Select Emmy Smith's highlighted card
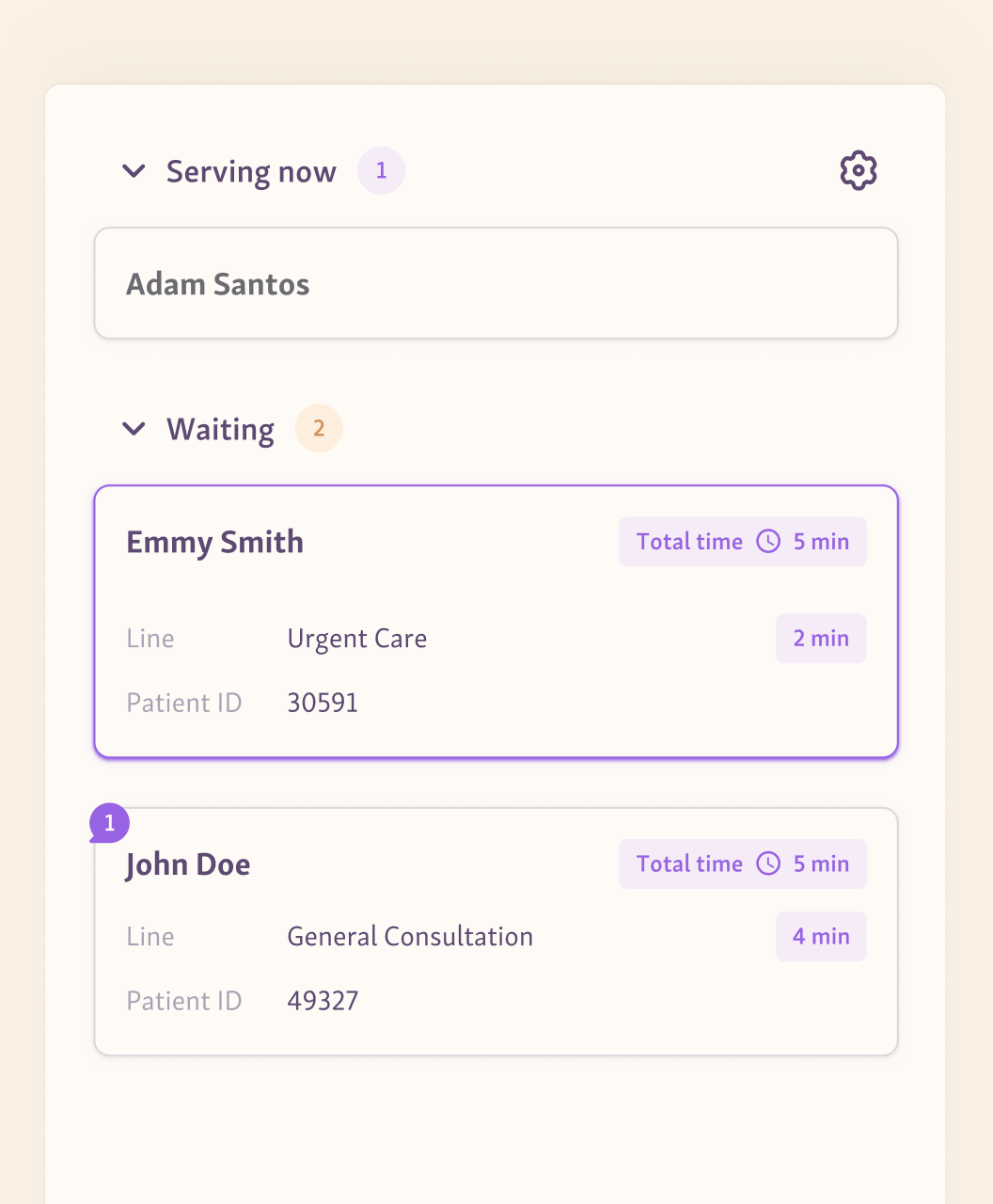 496,621
